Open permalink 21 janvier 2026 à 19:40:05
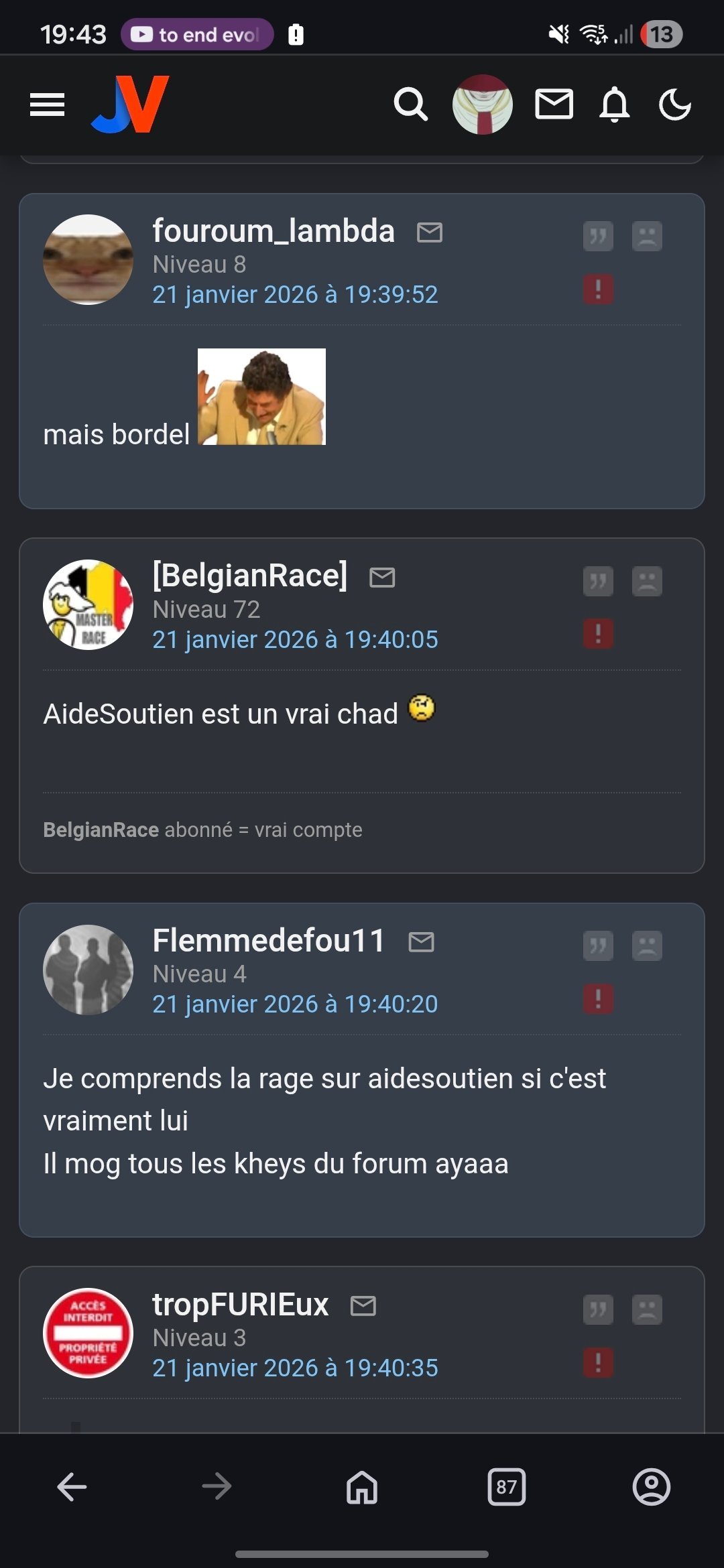 point(295,639)
